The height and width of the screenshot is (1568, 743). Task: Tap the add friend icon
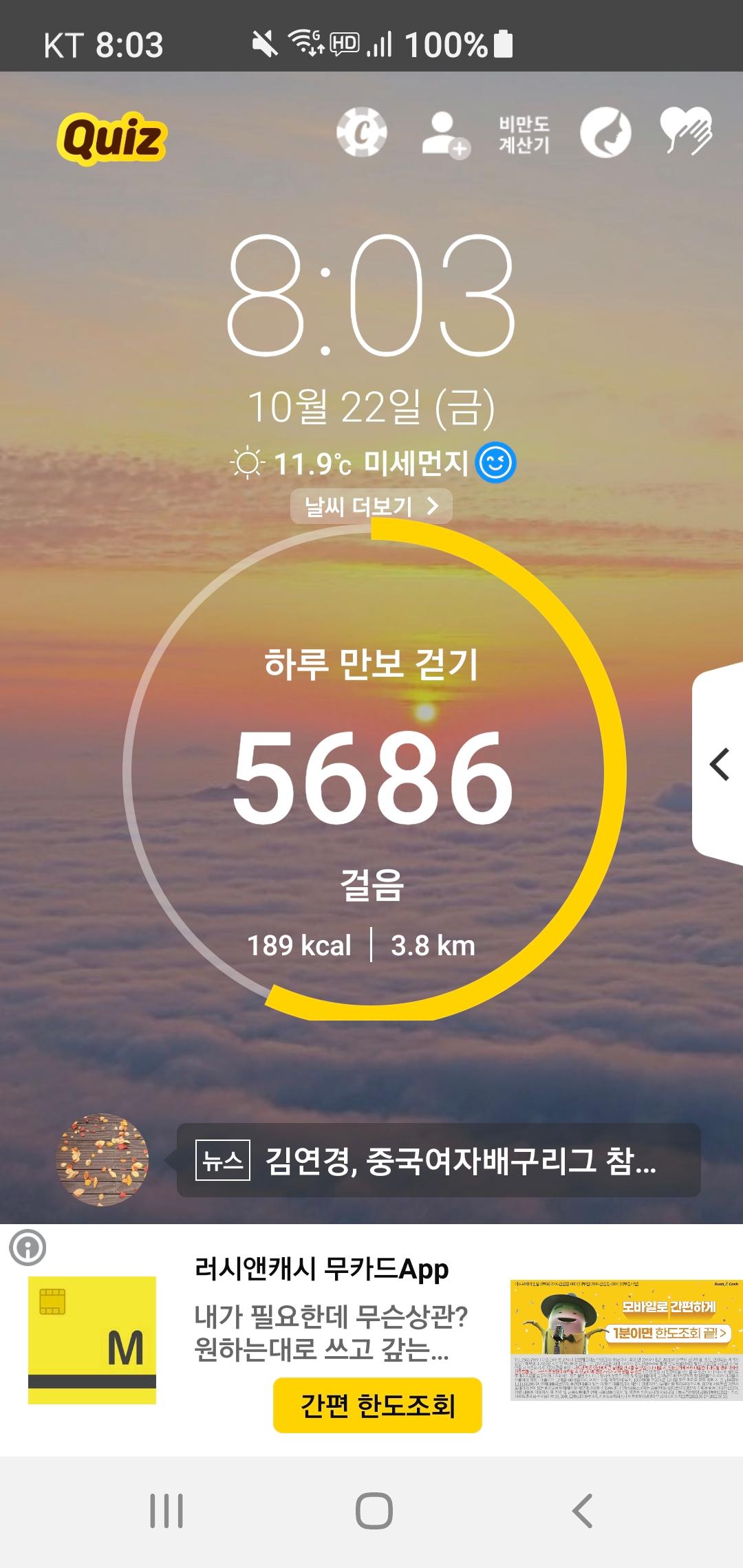click(x=444, y=134)
